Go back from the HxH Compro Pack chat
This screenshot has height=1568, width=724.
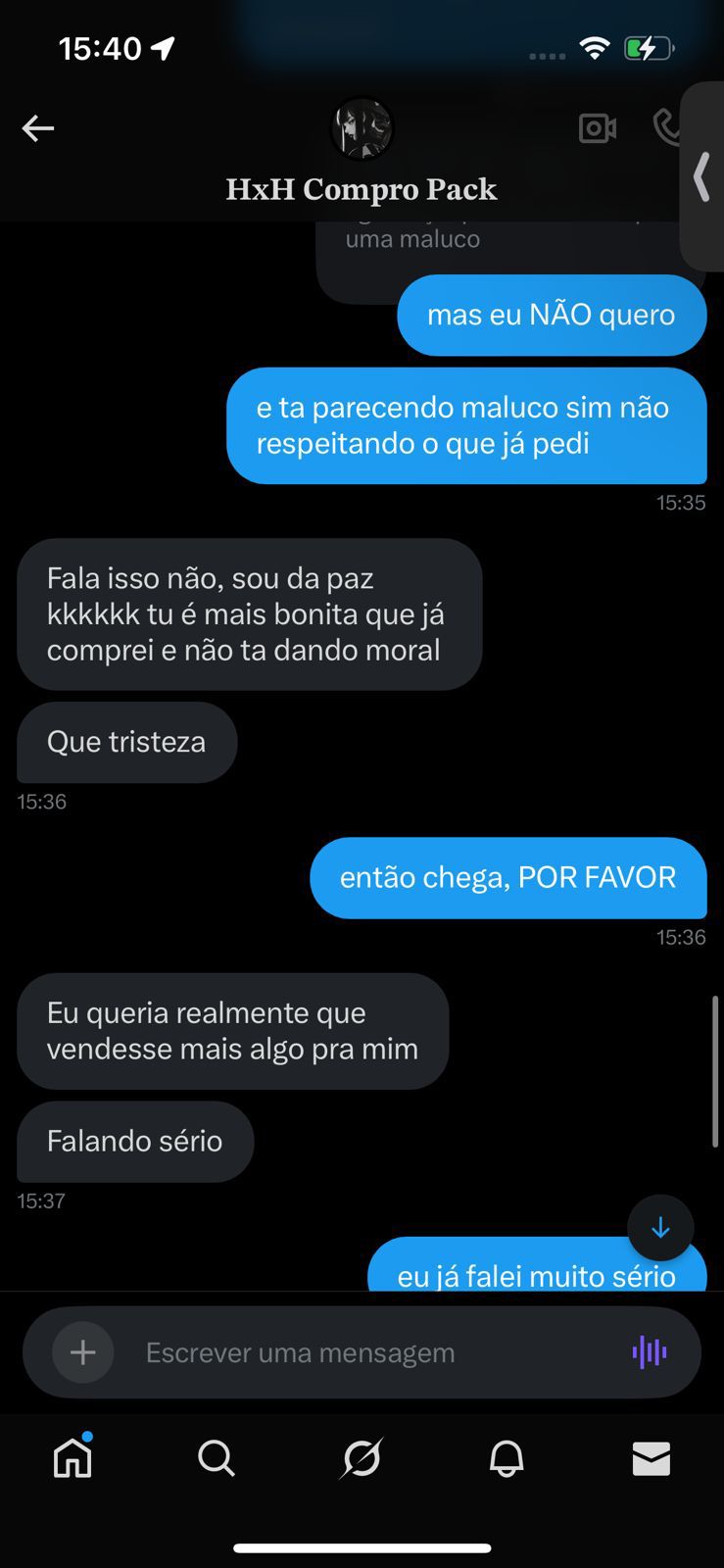click(38, 128)
